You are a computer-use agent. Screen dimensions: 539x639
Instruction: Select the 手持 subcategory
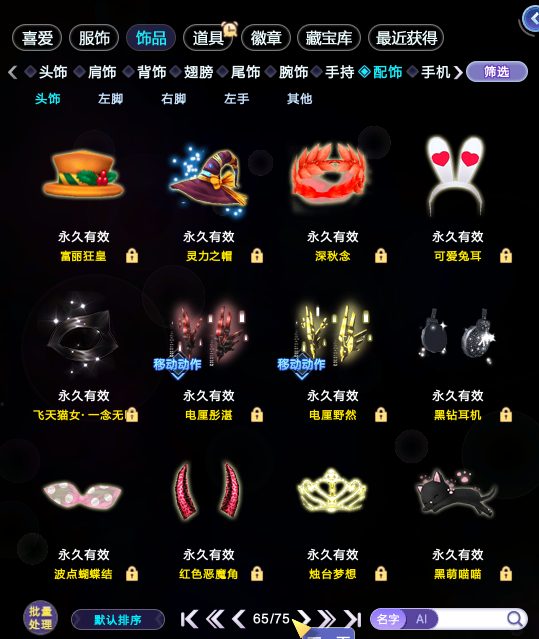click(x=339, y=72)
